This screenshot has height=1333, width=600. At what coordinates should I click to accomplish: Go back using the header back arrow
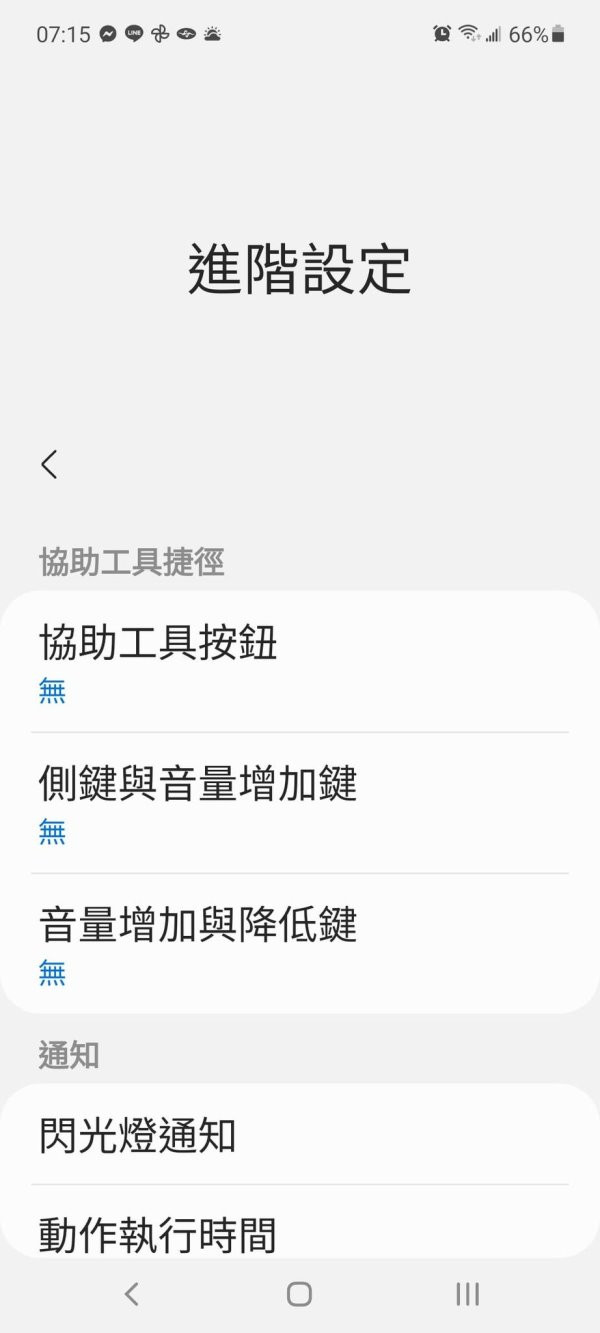(x=49, y=464)
